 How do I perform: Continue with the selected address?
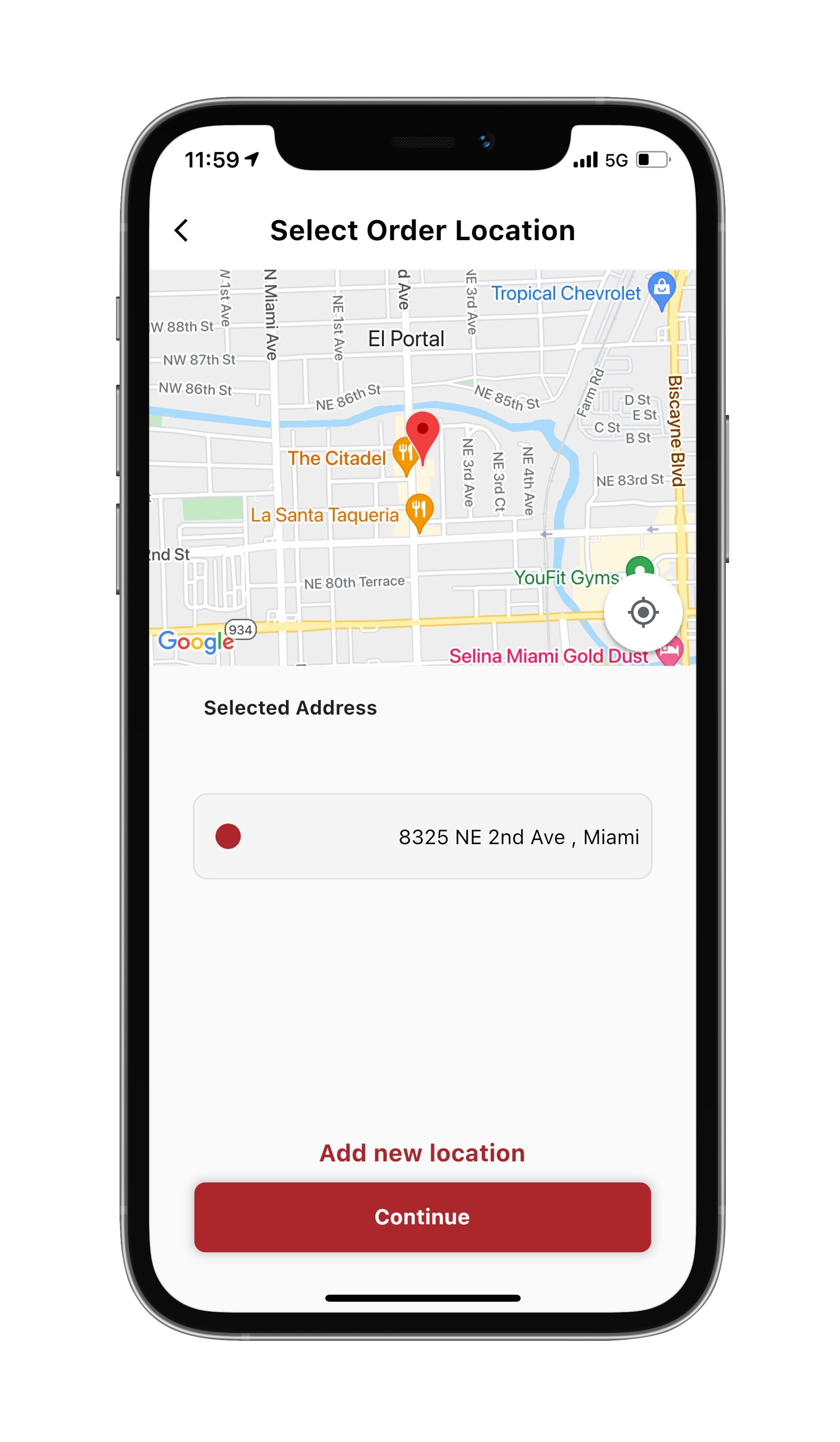pyautogui.click(x=422, y=1217)
